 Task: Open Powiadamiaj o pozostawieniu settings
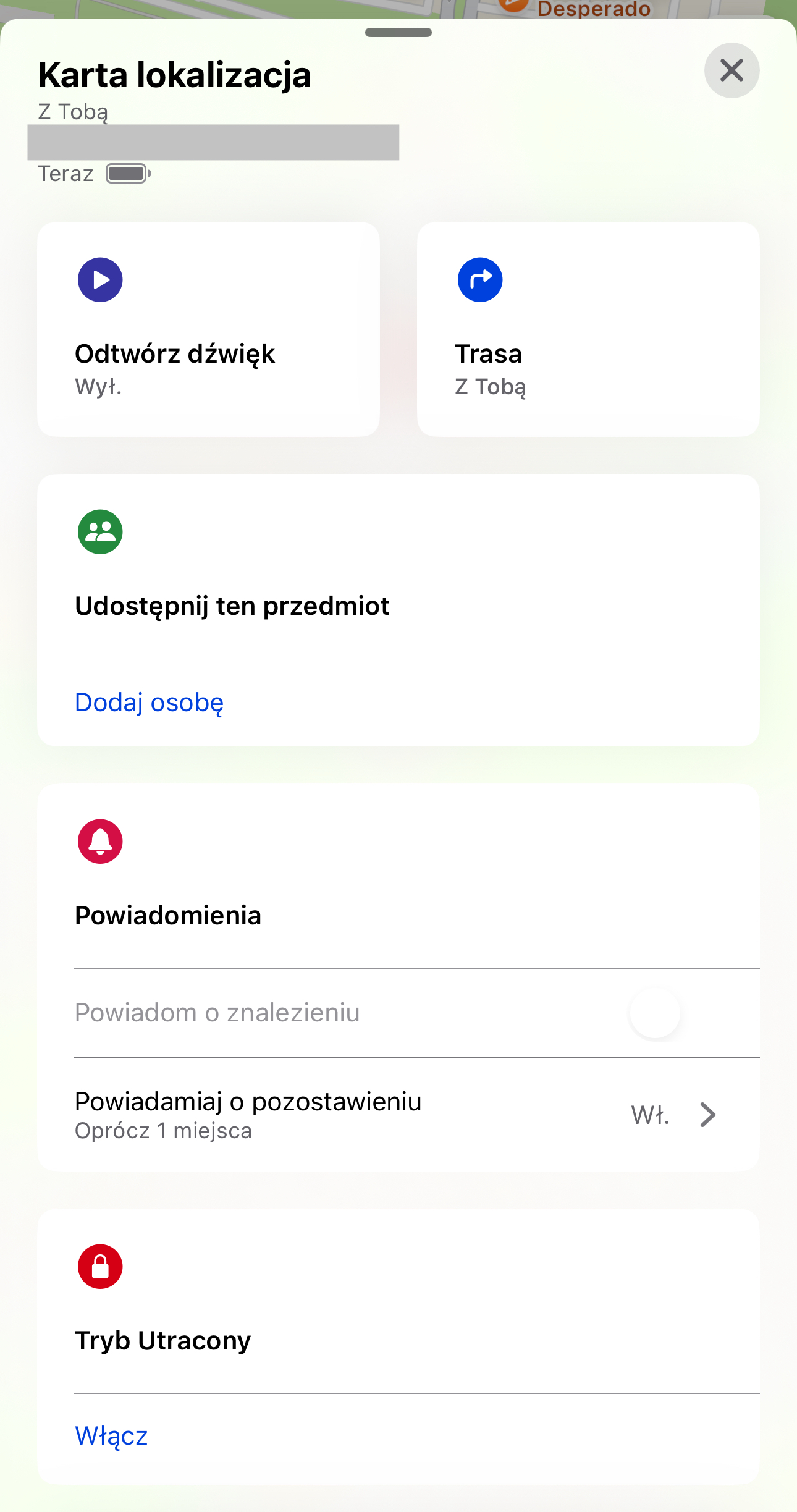(x=399, y=1115)
